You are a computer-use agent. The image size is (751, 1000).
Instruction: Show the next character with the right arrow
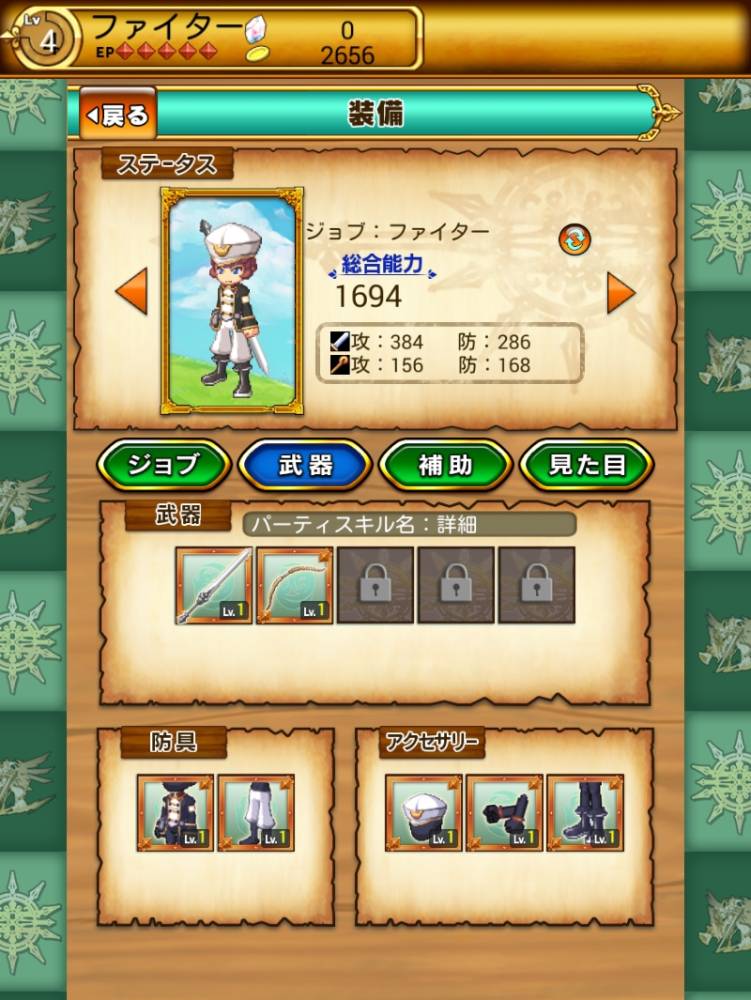coord(621,292)
